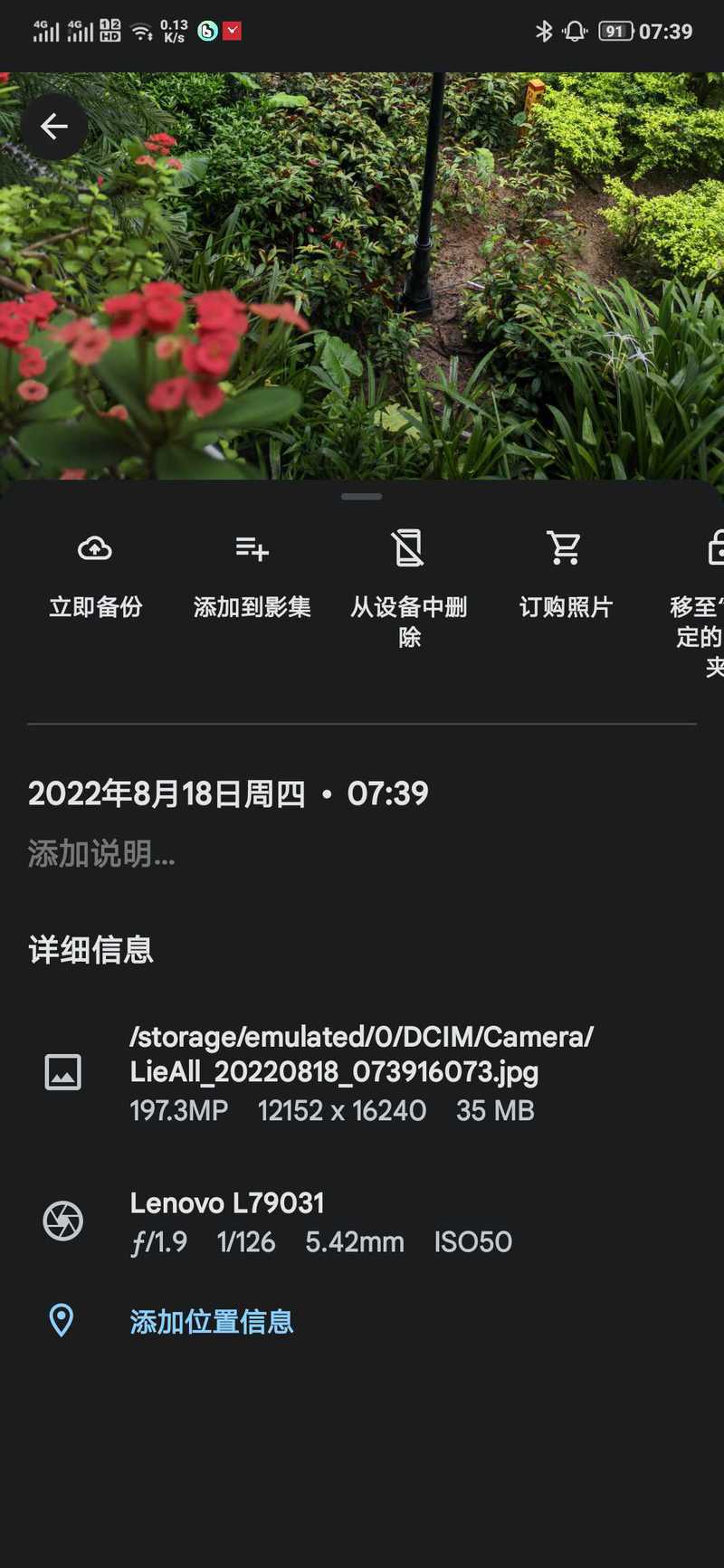Choose 从设备中删除 to delete from device
Image resolution: width=724 pixels, height=1568 pixels.
pos(409,590)
